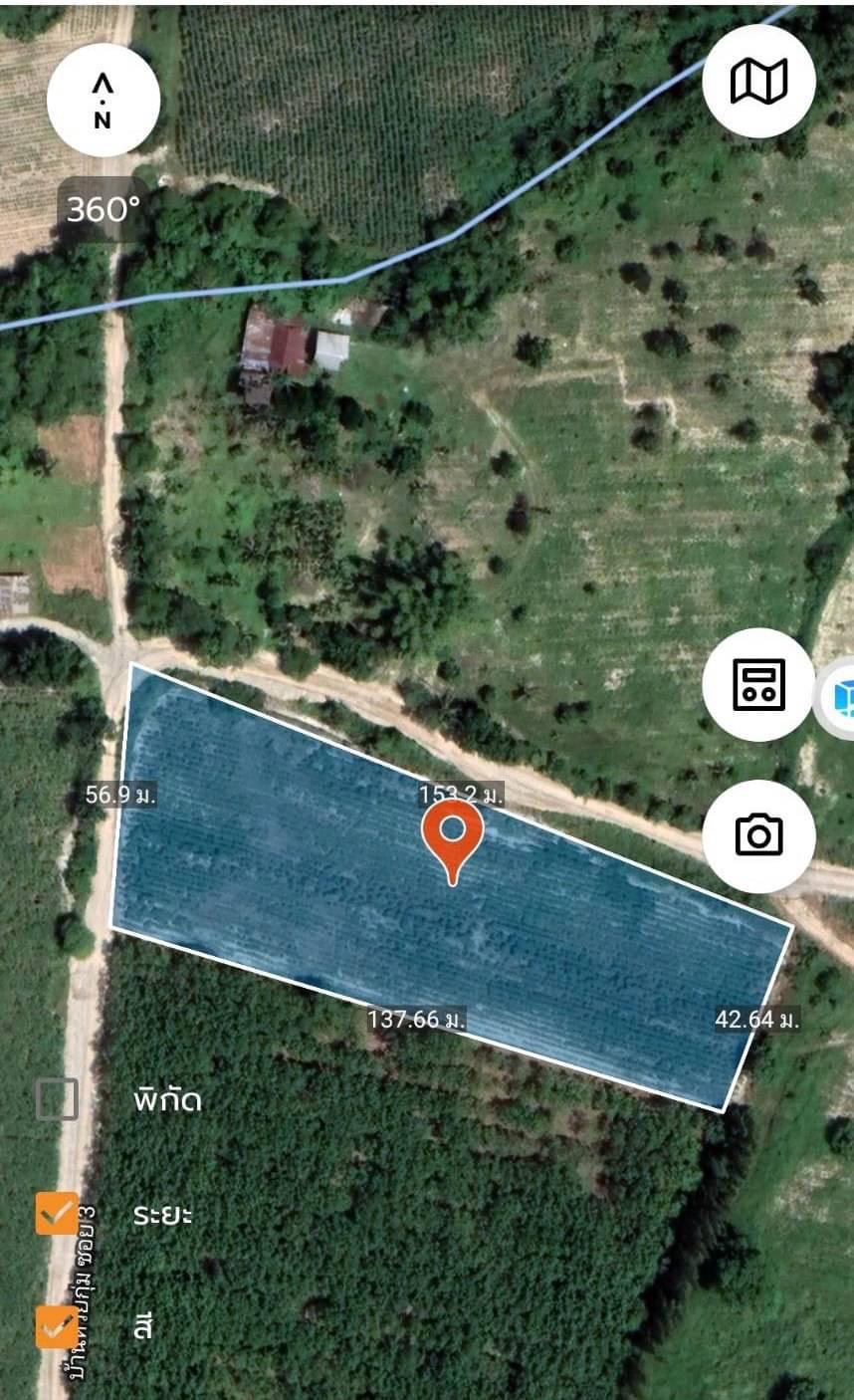Tap the north compass button
The width and height of the screenshot is (854, 1400).
[x=104, y=100]
